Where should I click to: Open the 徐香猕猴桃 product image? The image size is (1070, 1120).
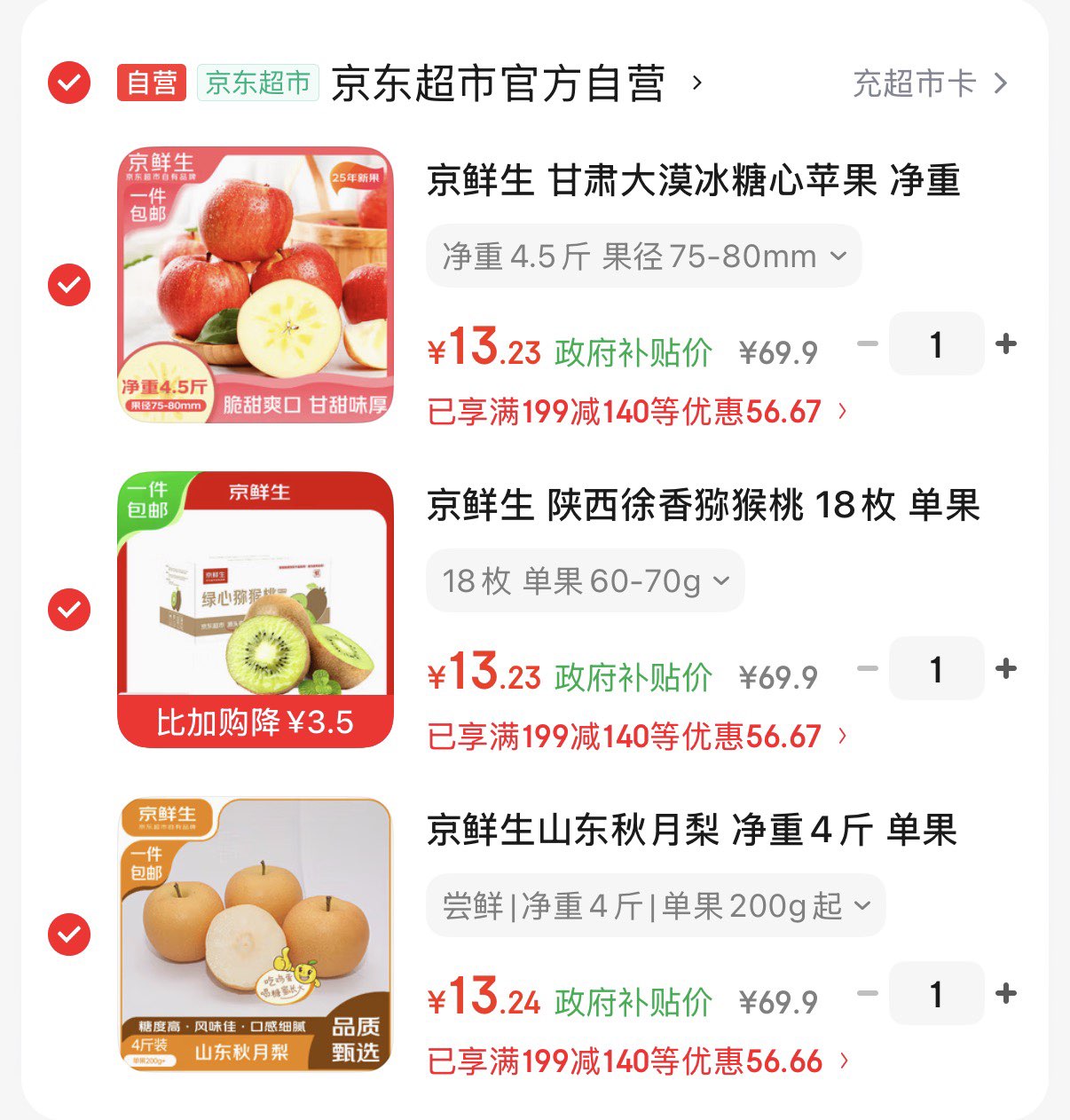click(256, 610)
